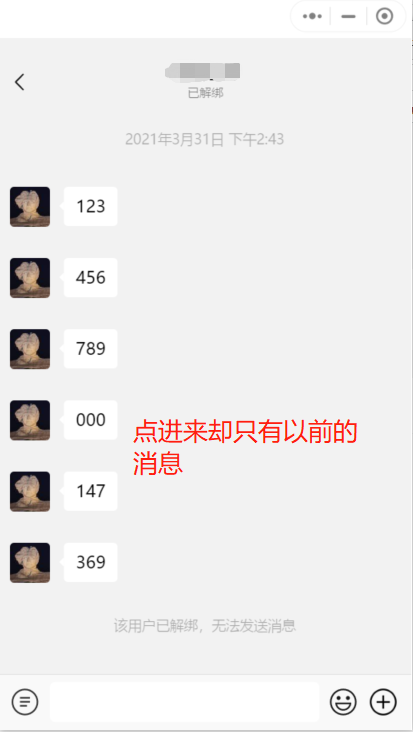Tap the avatar beside message 369
This screenshot has height=732, width=413.
[x=30, y=563]
